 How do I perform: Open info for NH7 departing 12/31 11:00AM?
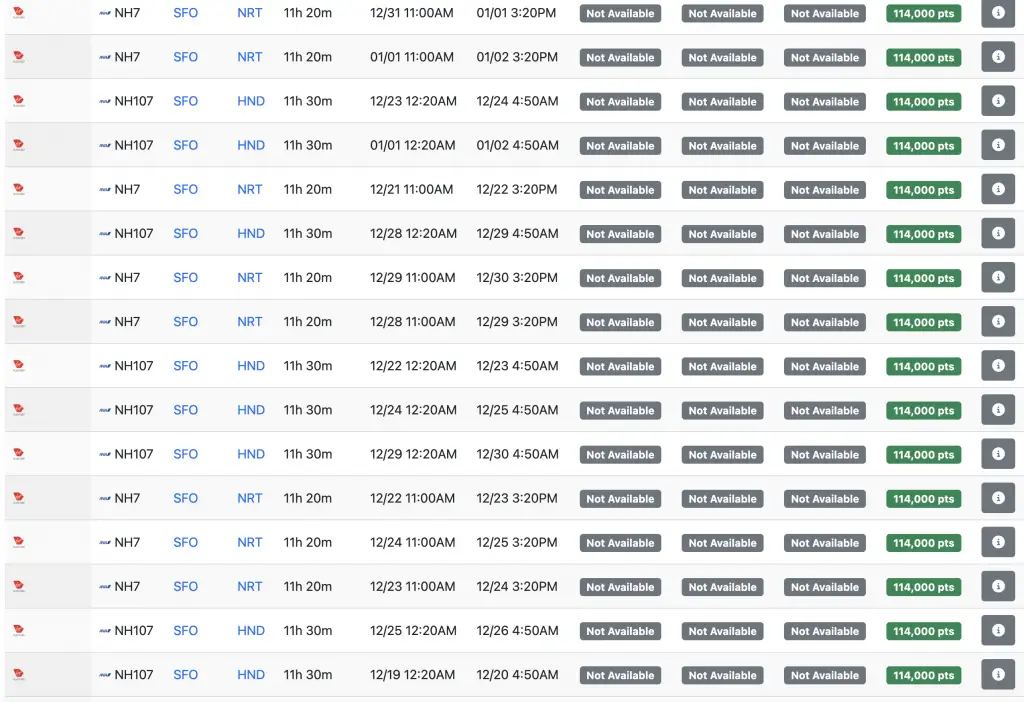pyautogui.click(x=997, y=13)
